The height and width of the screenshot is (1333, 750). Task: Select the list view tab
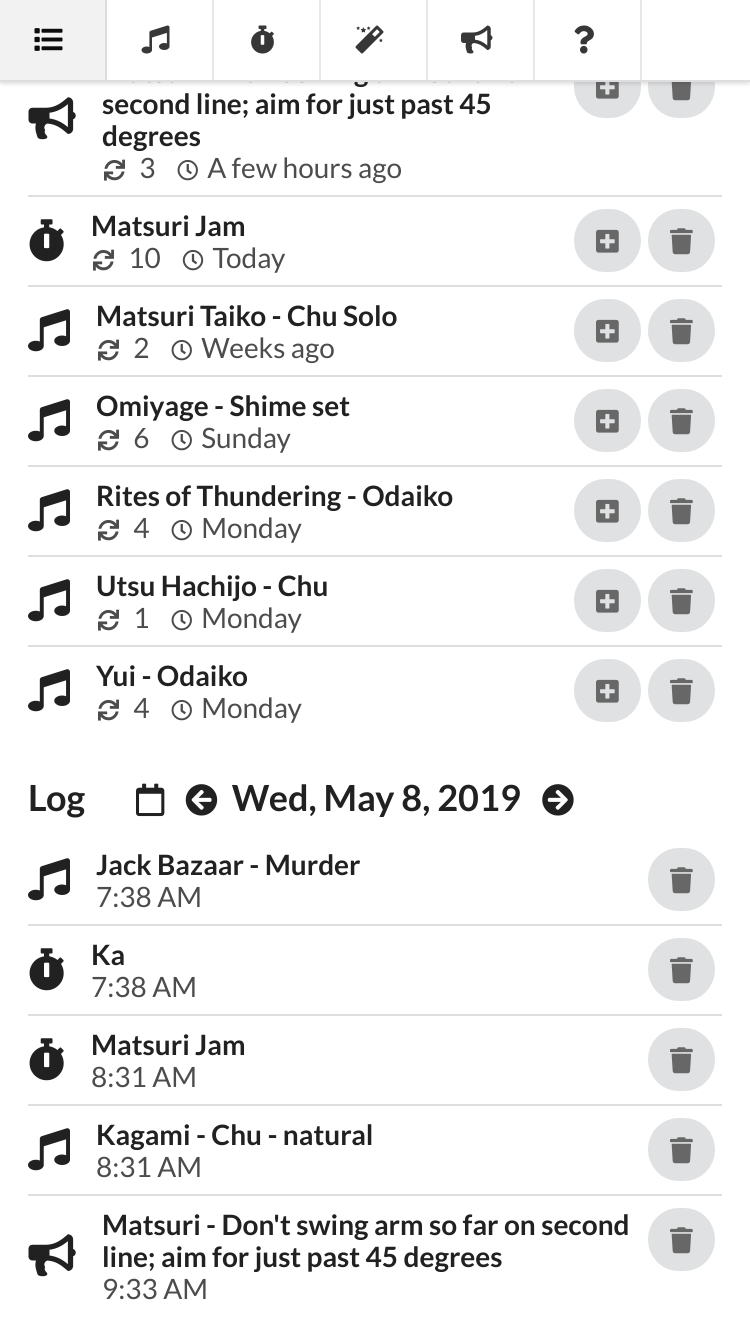click(52, 40)
